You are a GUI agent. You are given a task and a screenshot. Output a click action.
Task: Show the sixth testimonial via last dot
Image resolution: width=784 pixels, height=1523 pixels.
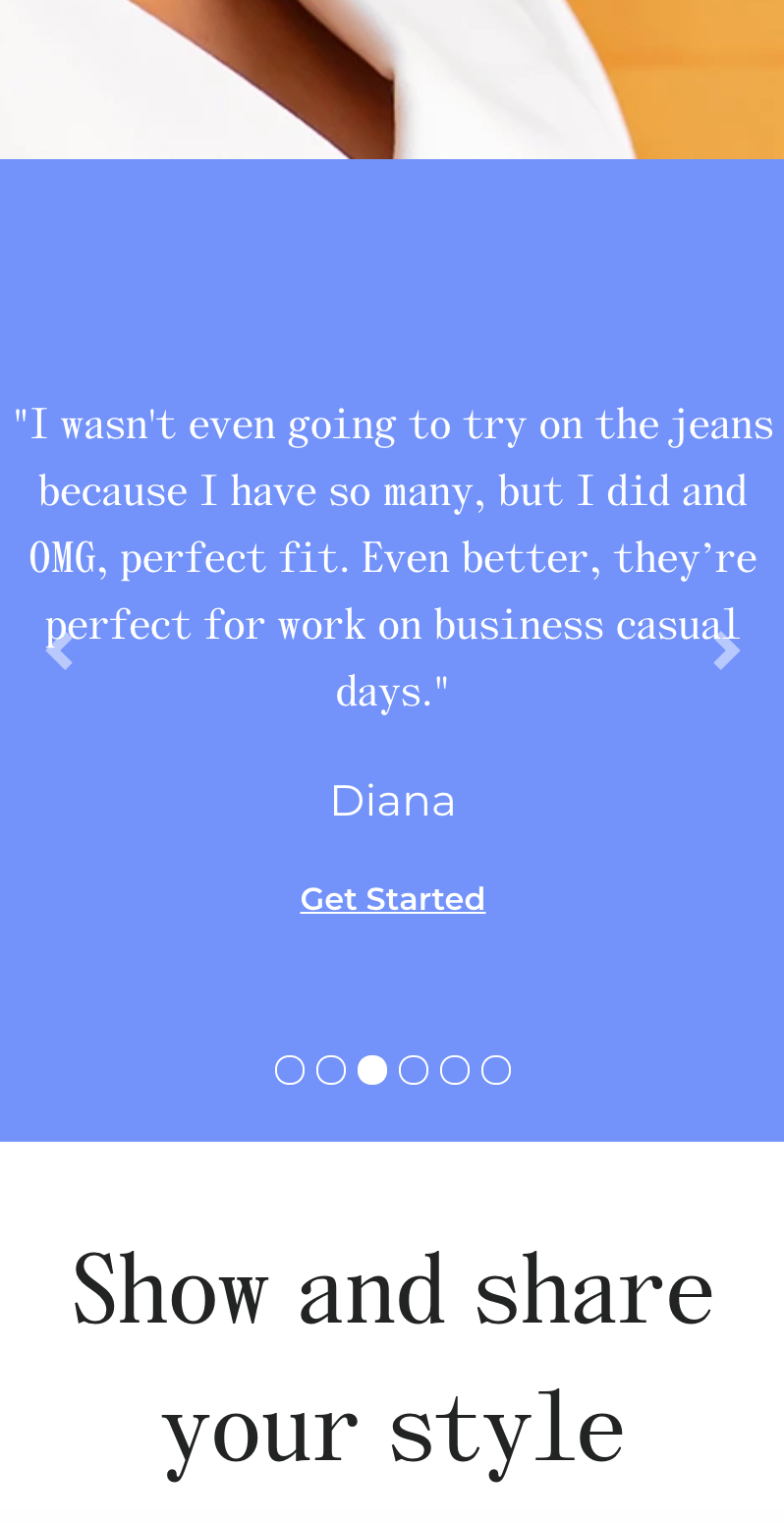pyautogui.click(x=496, y=1070)
